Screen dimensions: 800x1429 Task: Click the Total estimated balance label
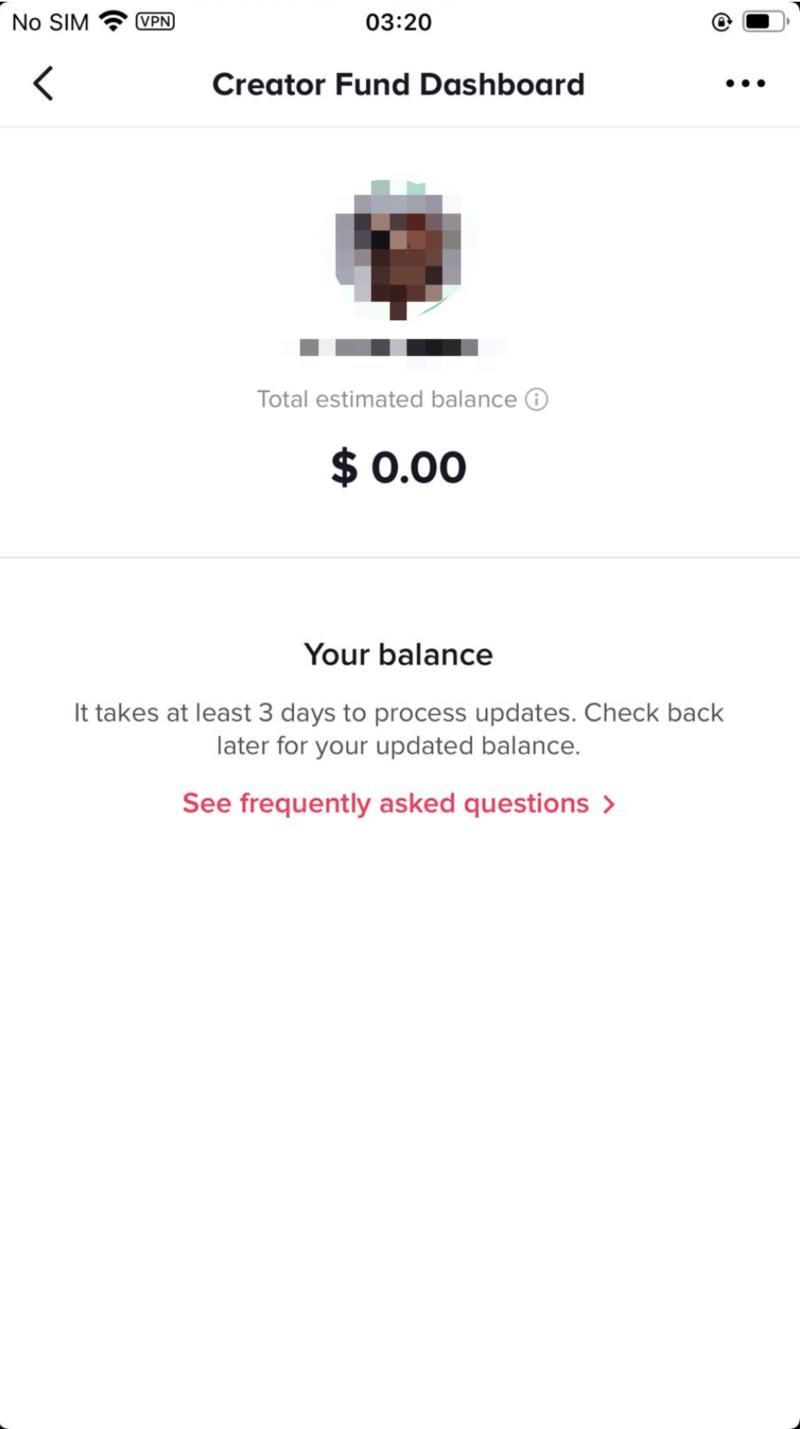384,399
